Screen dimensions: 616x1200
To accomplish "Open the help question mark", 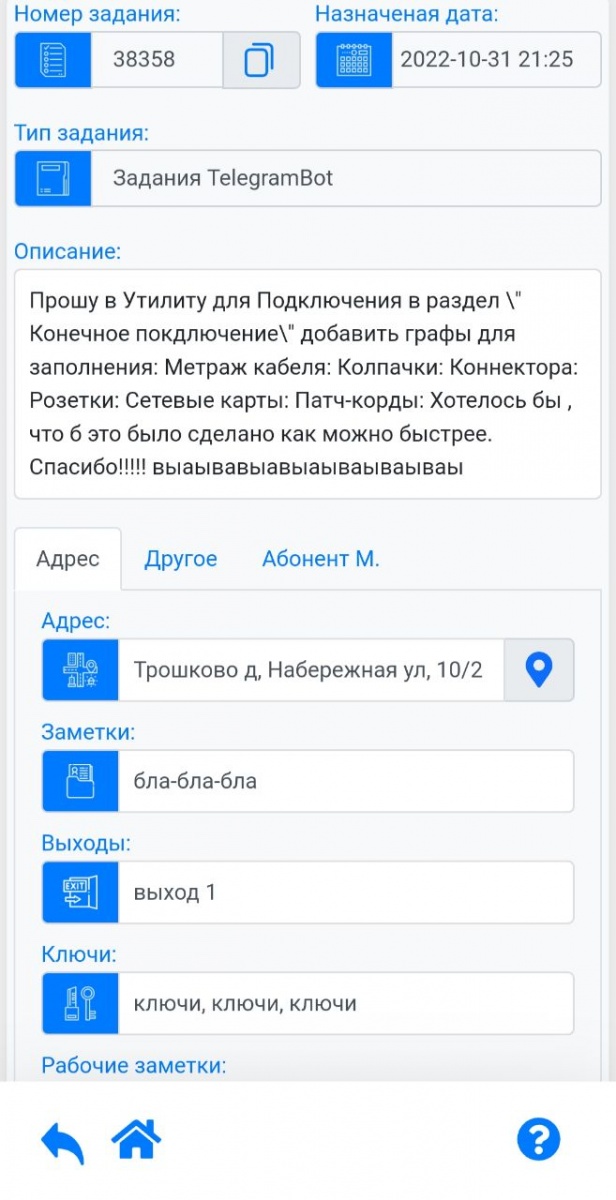I will click(x=538, y=1139).
